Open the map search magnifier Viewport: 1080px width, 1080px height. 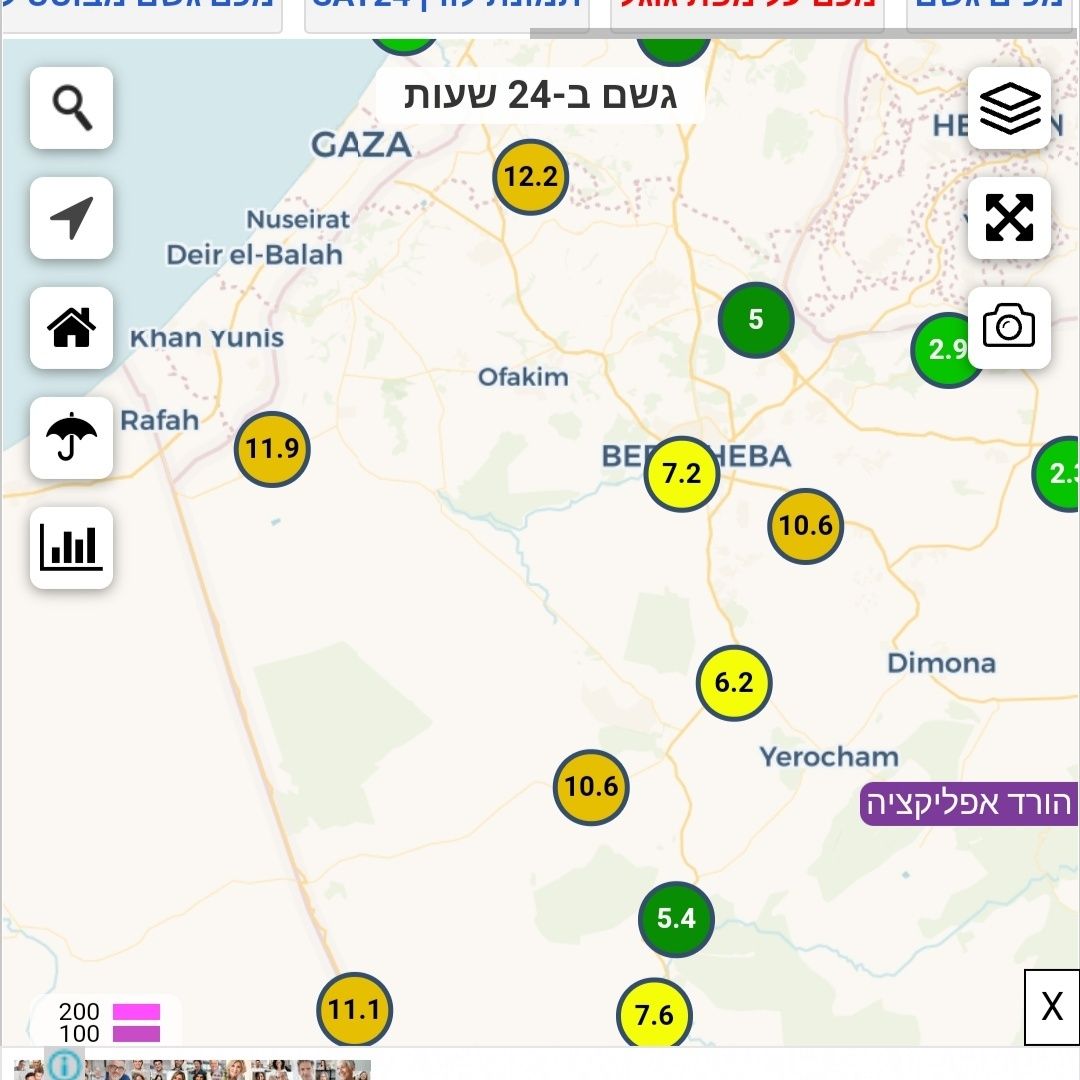[72, 108]
